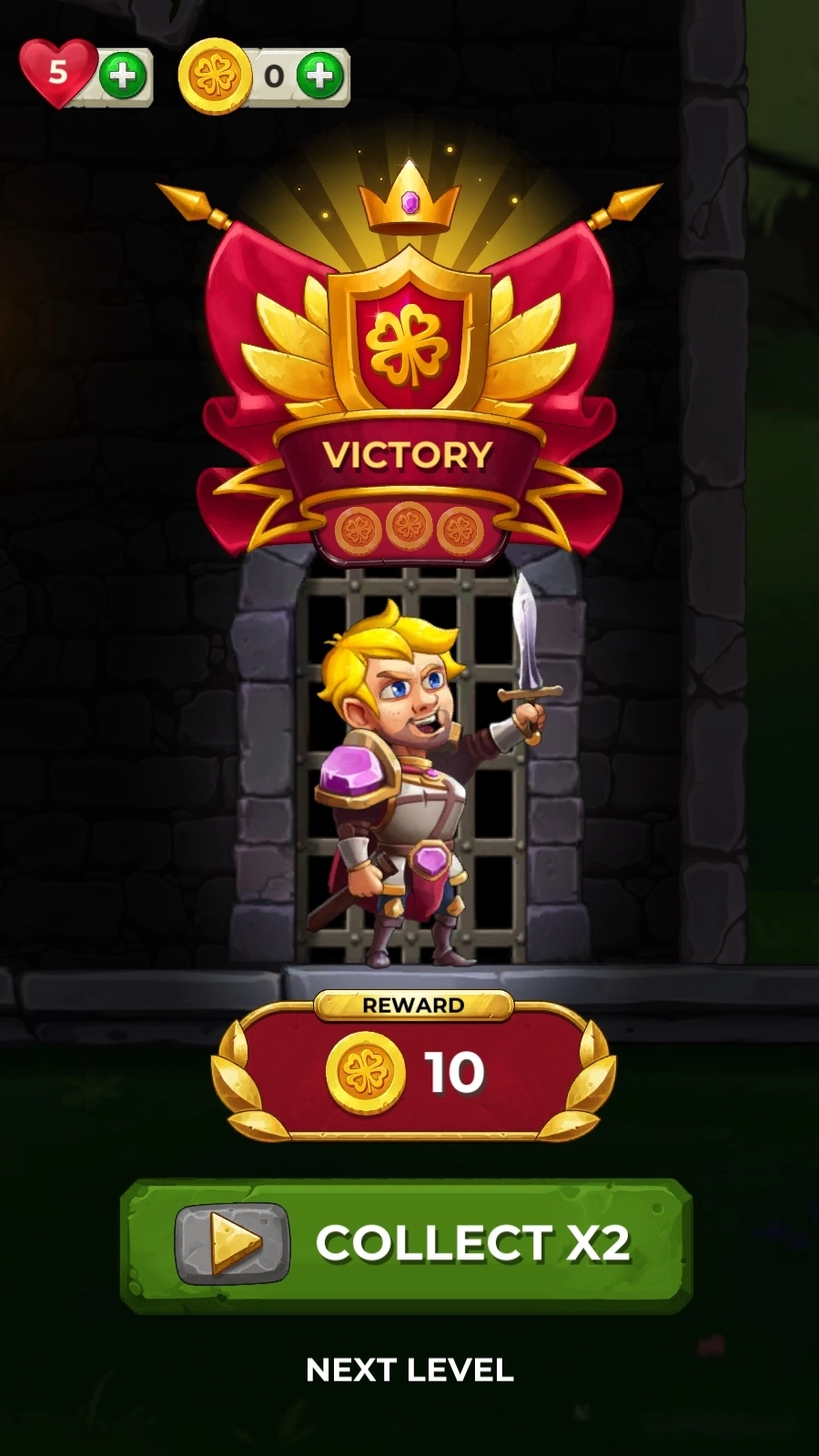Viewport: 819px width, 1456px height.
Task: Watch the ad to Collect X2
Action: pyautogui.click(x=407, y=1244)
